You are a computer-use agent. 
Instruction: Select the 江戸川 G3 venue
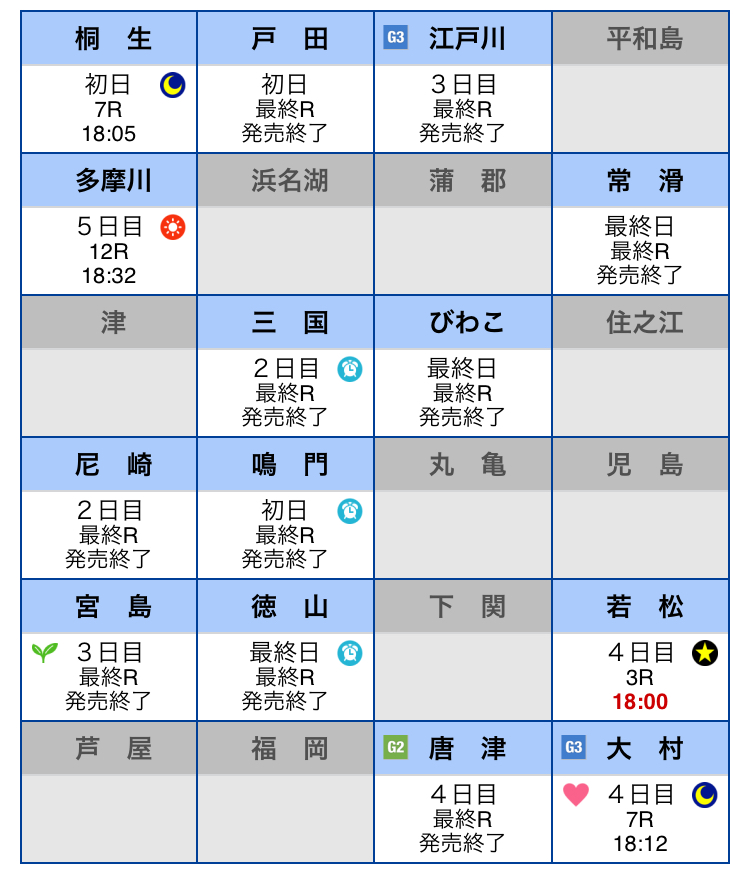click(x=463, y=83)
